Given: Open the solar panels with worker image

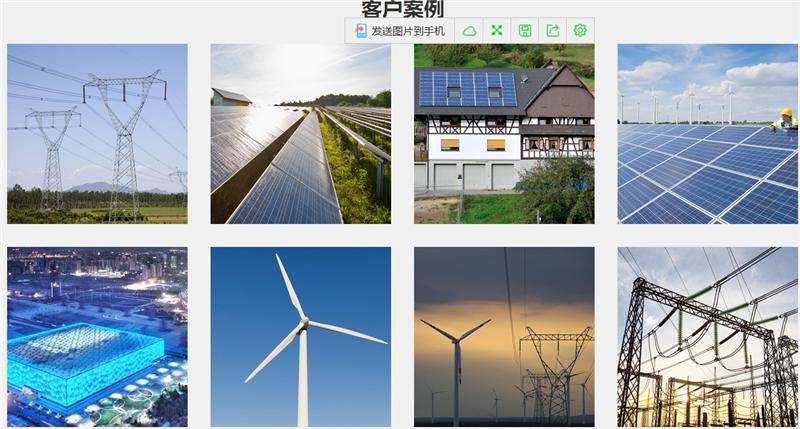Looking at the screenshot, I should tap(707, 133).
